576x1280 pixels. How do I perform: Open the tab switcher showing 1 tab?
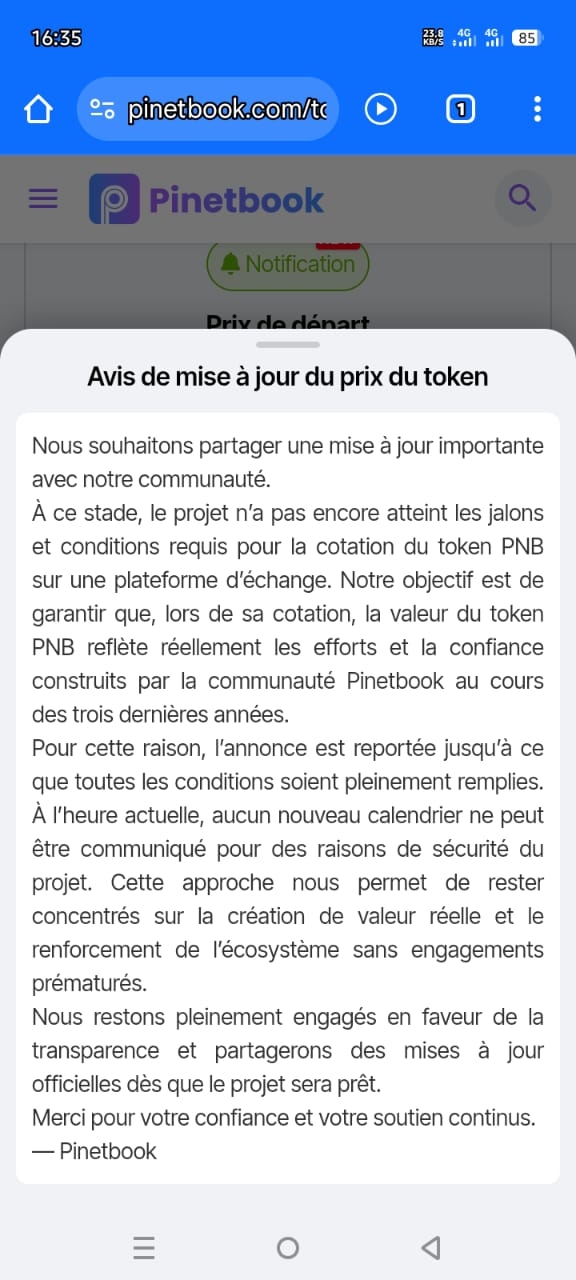click(460, 109)
